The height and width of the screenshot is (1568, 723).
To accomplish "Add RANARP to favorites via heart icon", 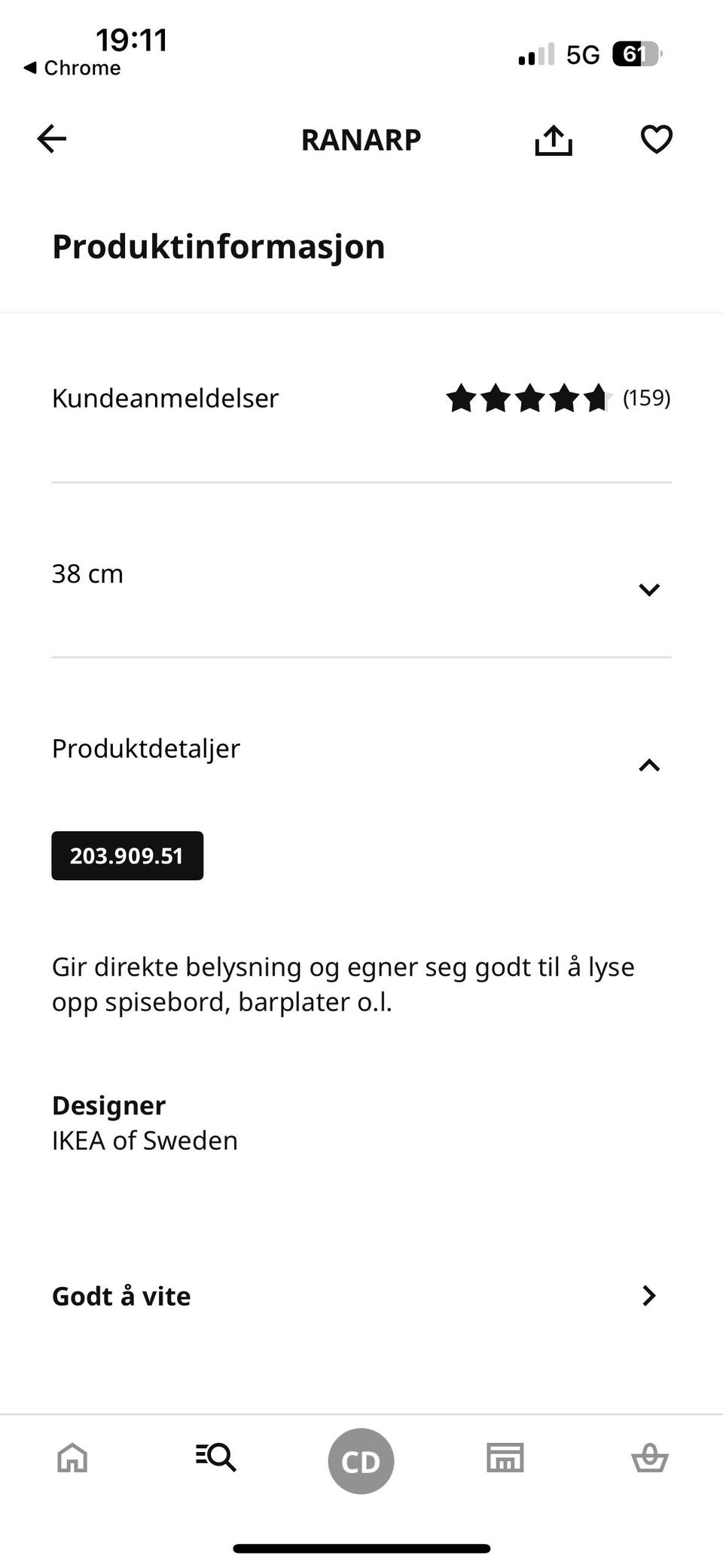I will click(656, 139).
